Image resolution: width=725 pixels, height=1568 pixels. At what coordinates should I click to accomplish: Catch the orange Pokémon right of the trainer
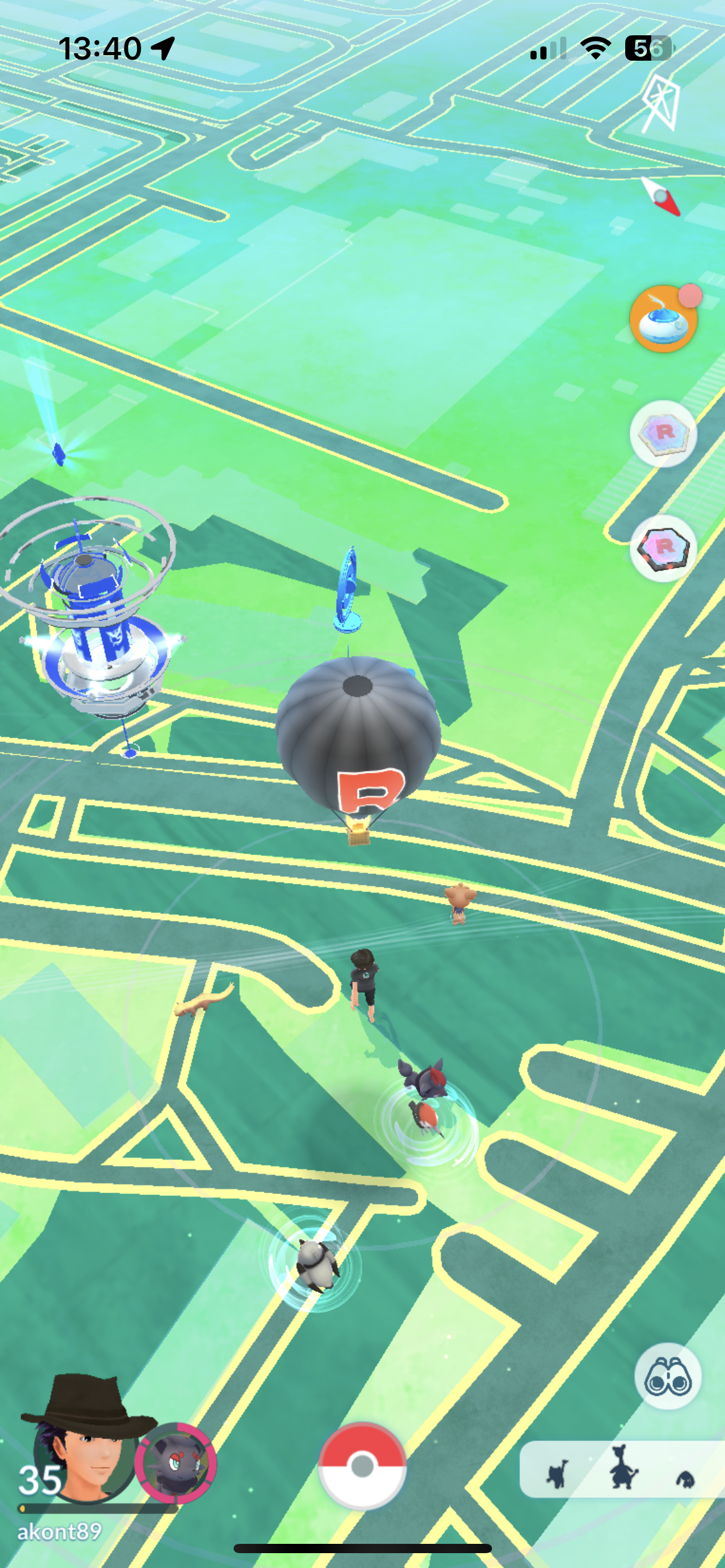click(459, 904)
